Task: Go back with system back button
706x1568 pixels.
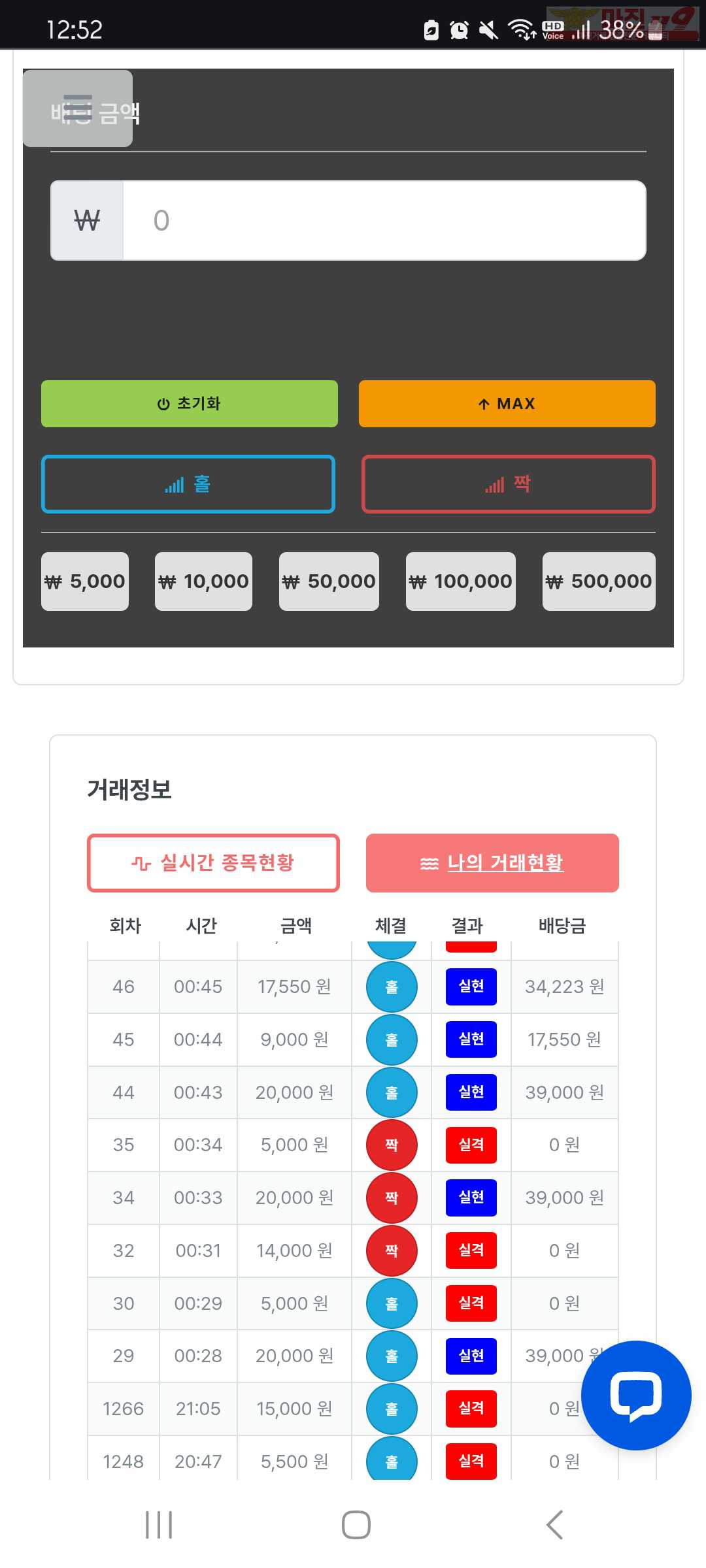Action: pyautogui.click(x=554, y=1525)
